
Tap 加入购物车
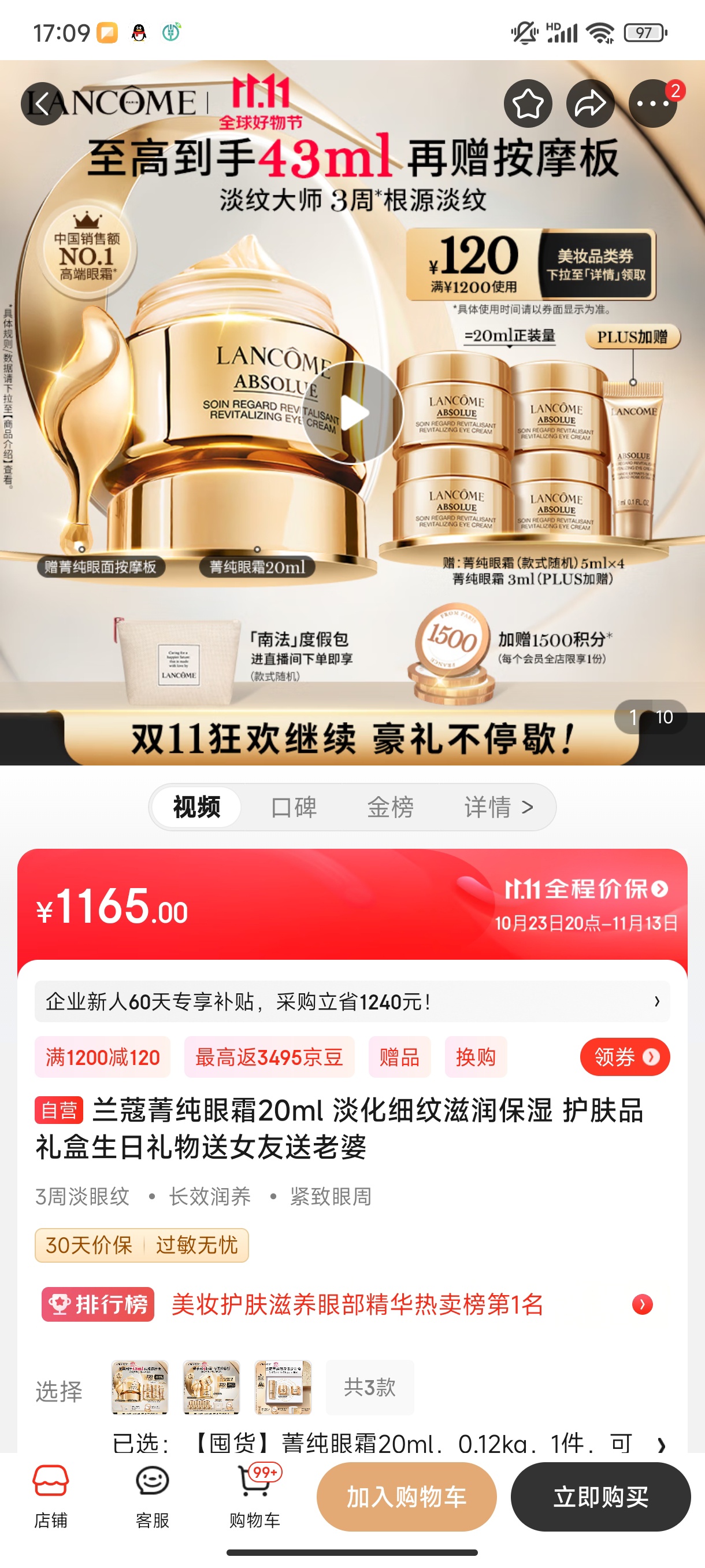(406, 1497)
